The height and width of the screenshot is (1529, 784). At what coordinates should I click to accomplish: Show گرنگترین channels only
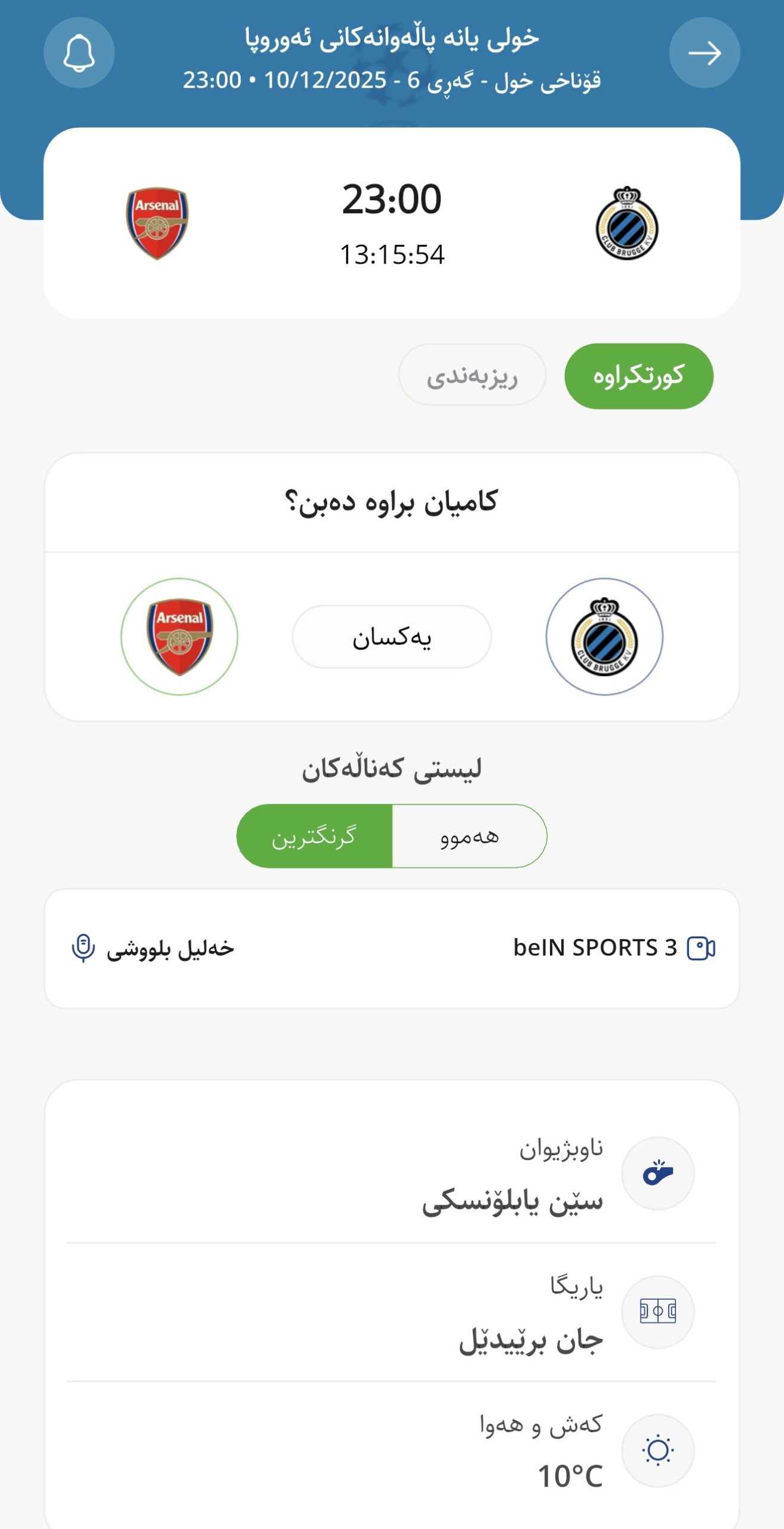coord(314,836)
